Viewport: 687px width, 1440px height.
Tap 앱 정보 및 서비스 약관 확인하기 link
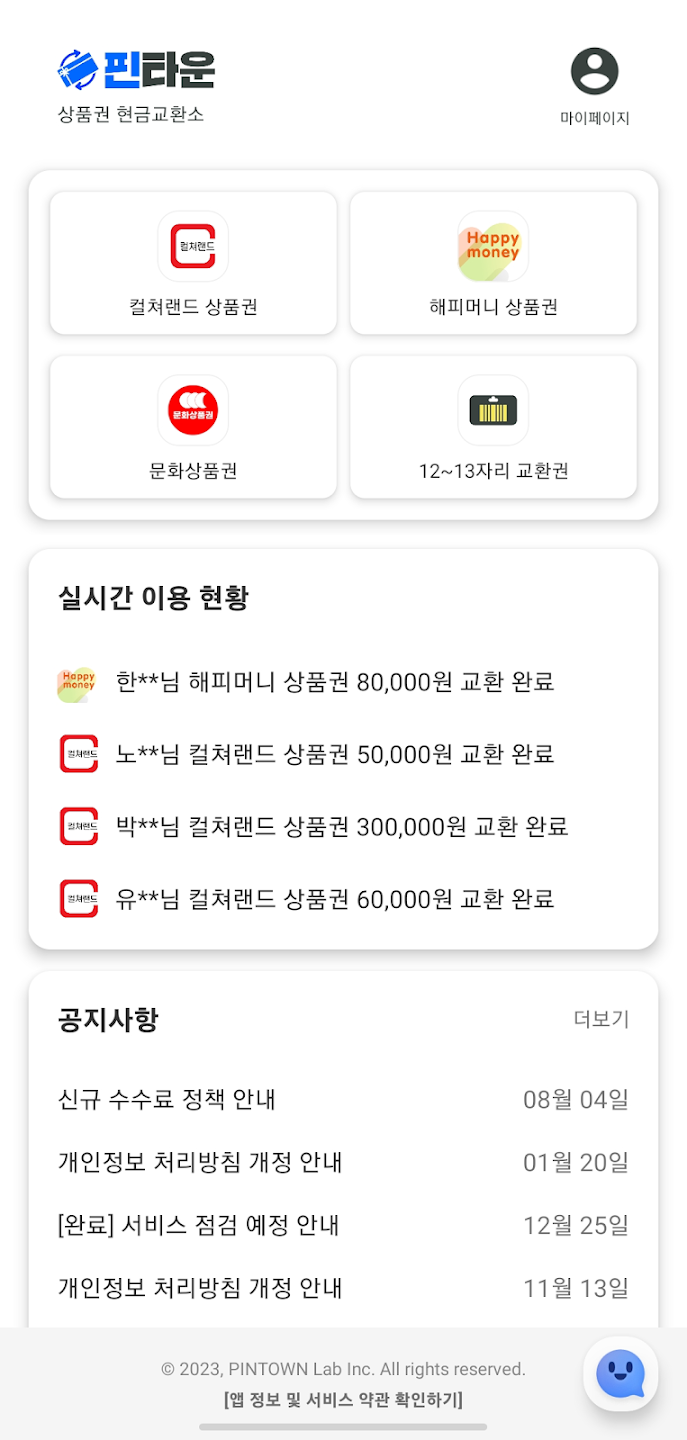click(343, 1400)
